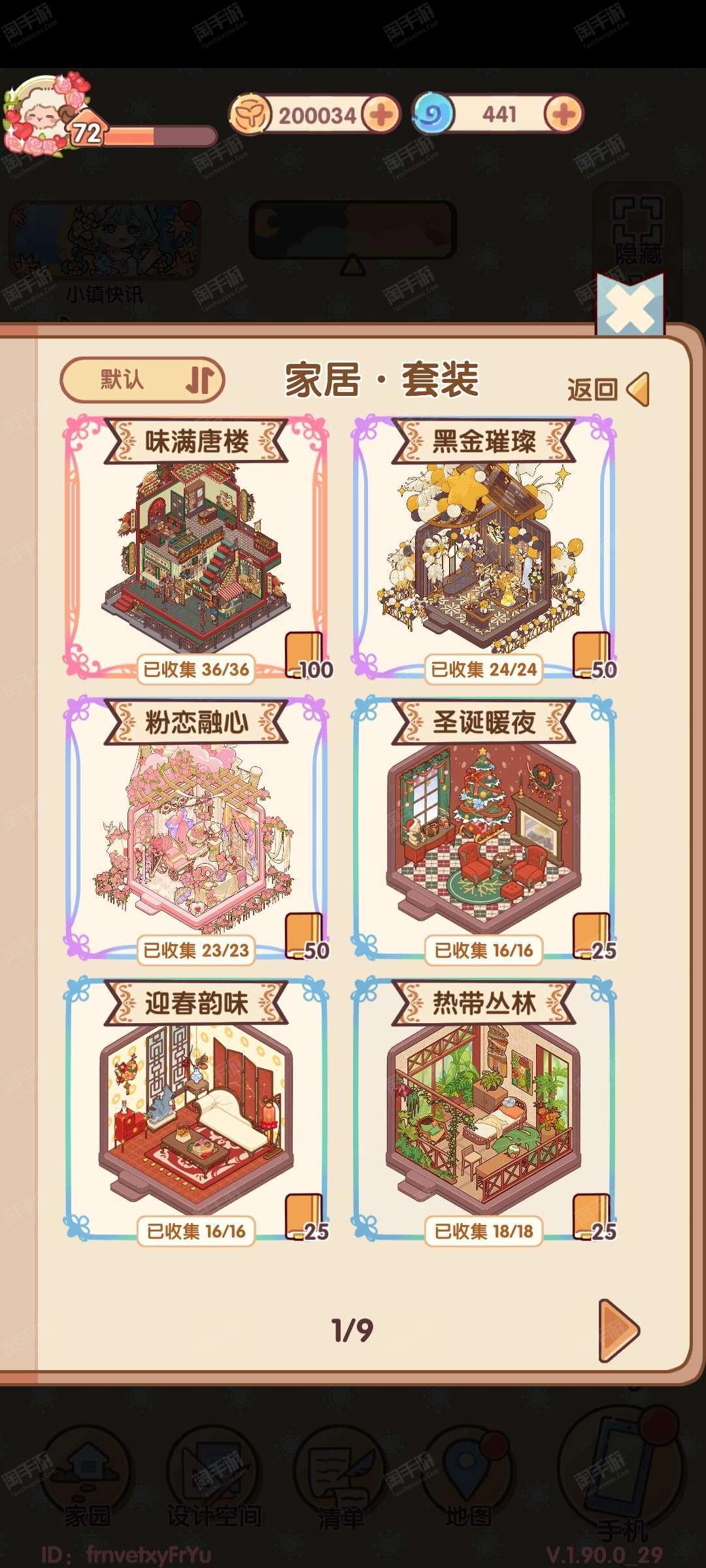Open the 味满唐楼 furniture set

point(196,547)
